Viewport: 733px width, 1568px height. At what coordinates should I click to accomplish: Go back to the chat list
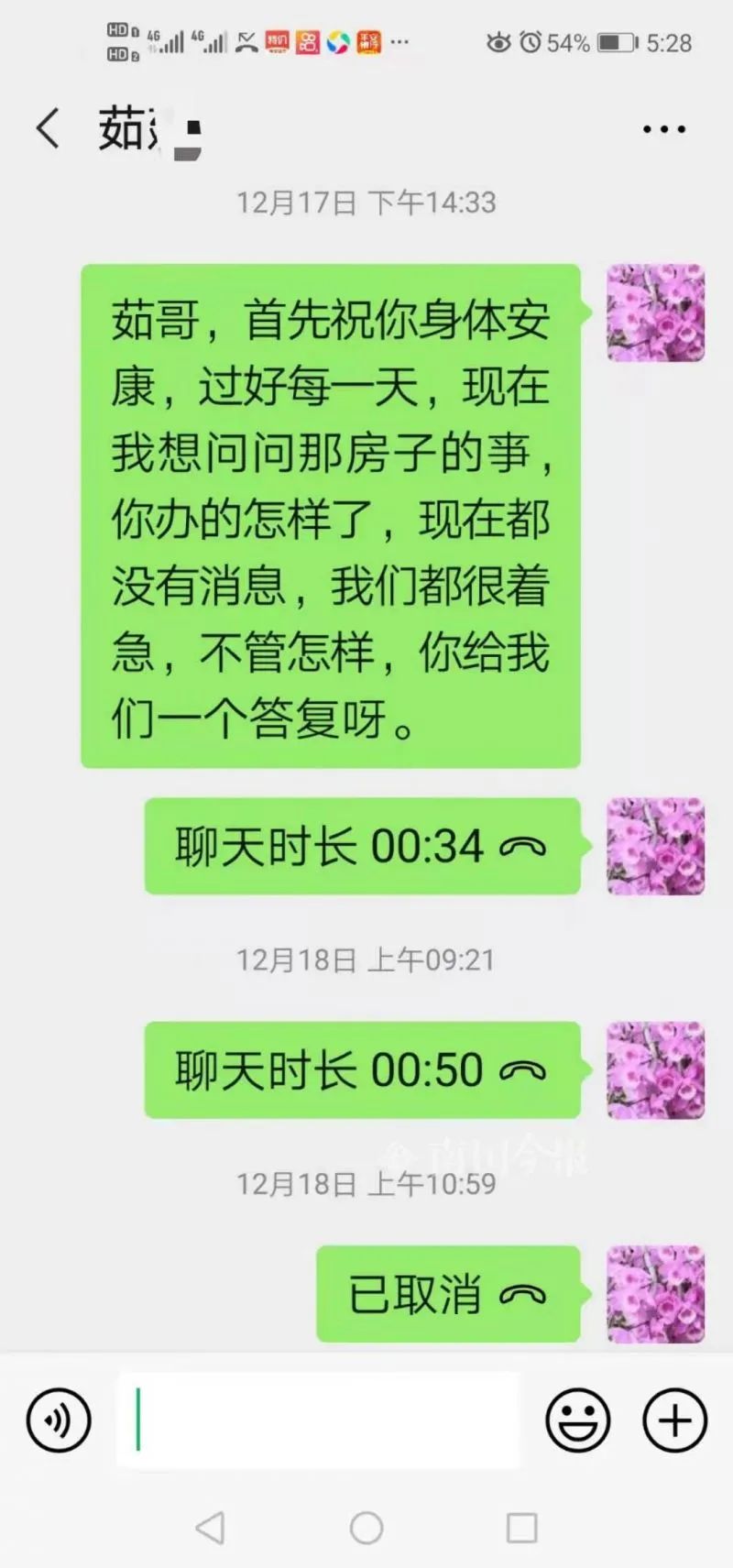(x=48, y=128)
